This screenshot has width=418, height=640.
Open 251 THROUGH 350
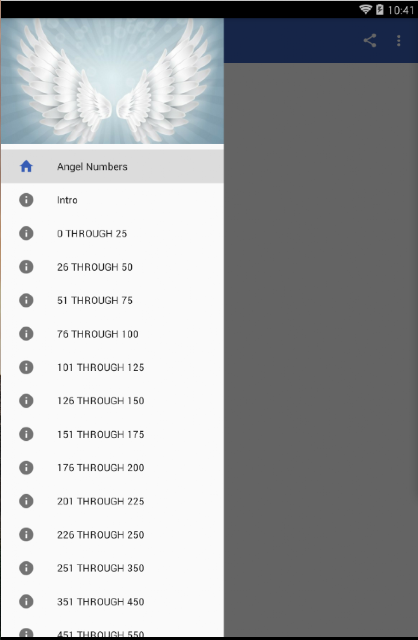[112, 568]
